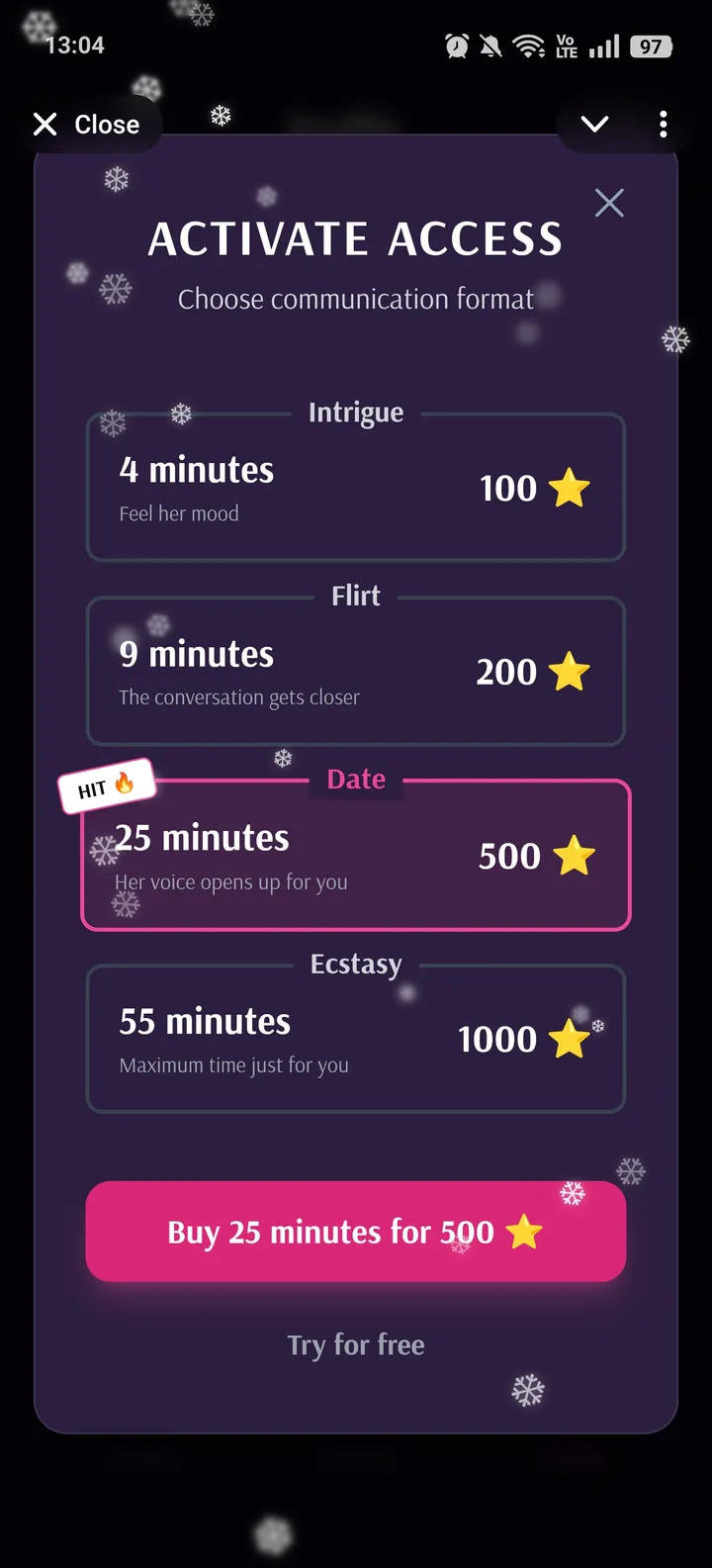This screenshot has width=712, height=1568.
Task: Tap the muted notifications icon
Action: [x=490, y=45]
